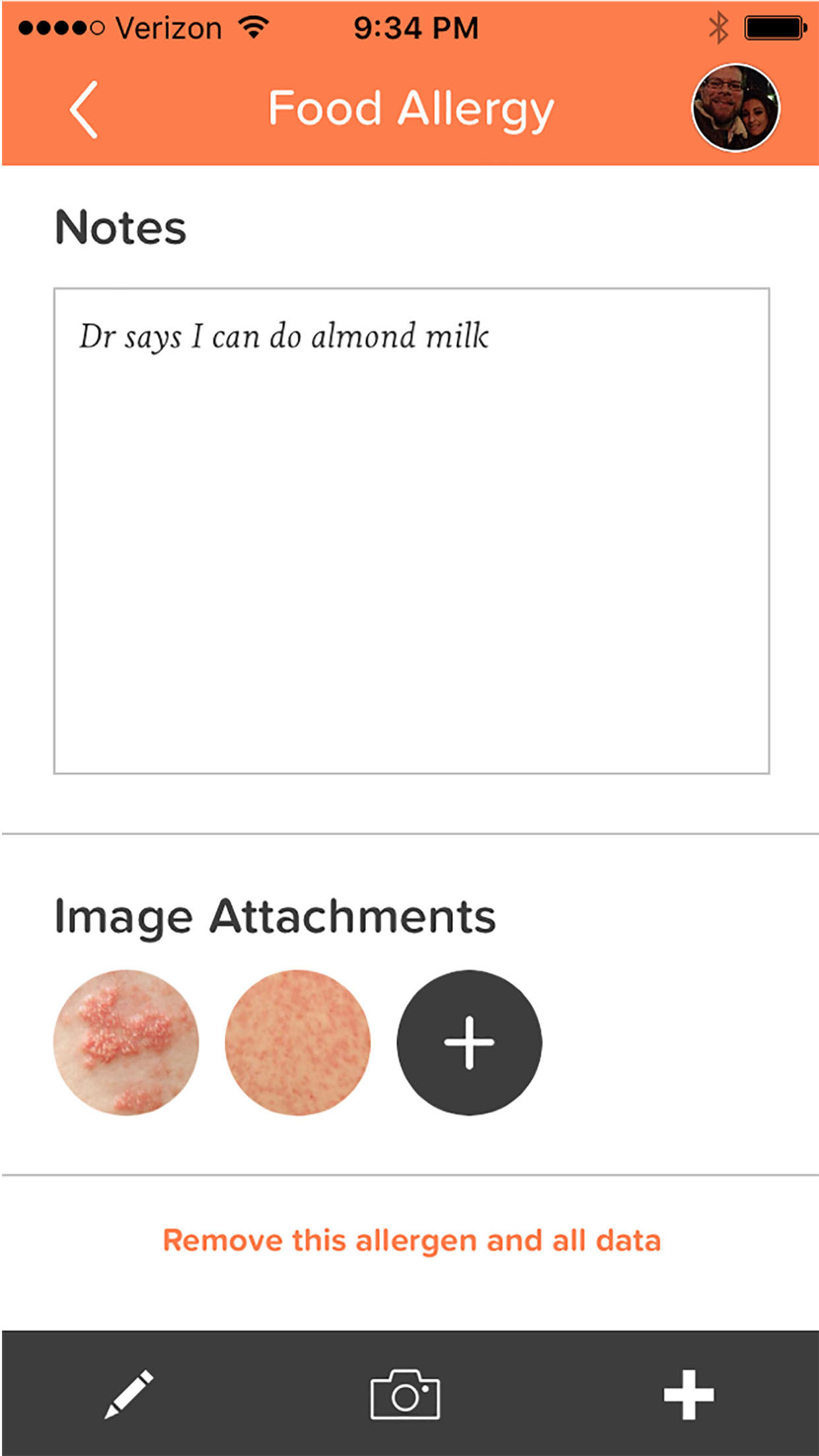Screen dimensions: 819x1456
Task: Go back using the left chevron arrow
Action: 82,109
